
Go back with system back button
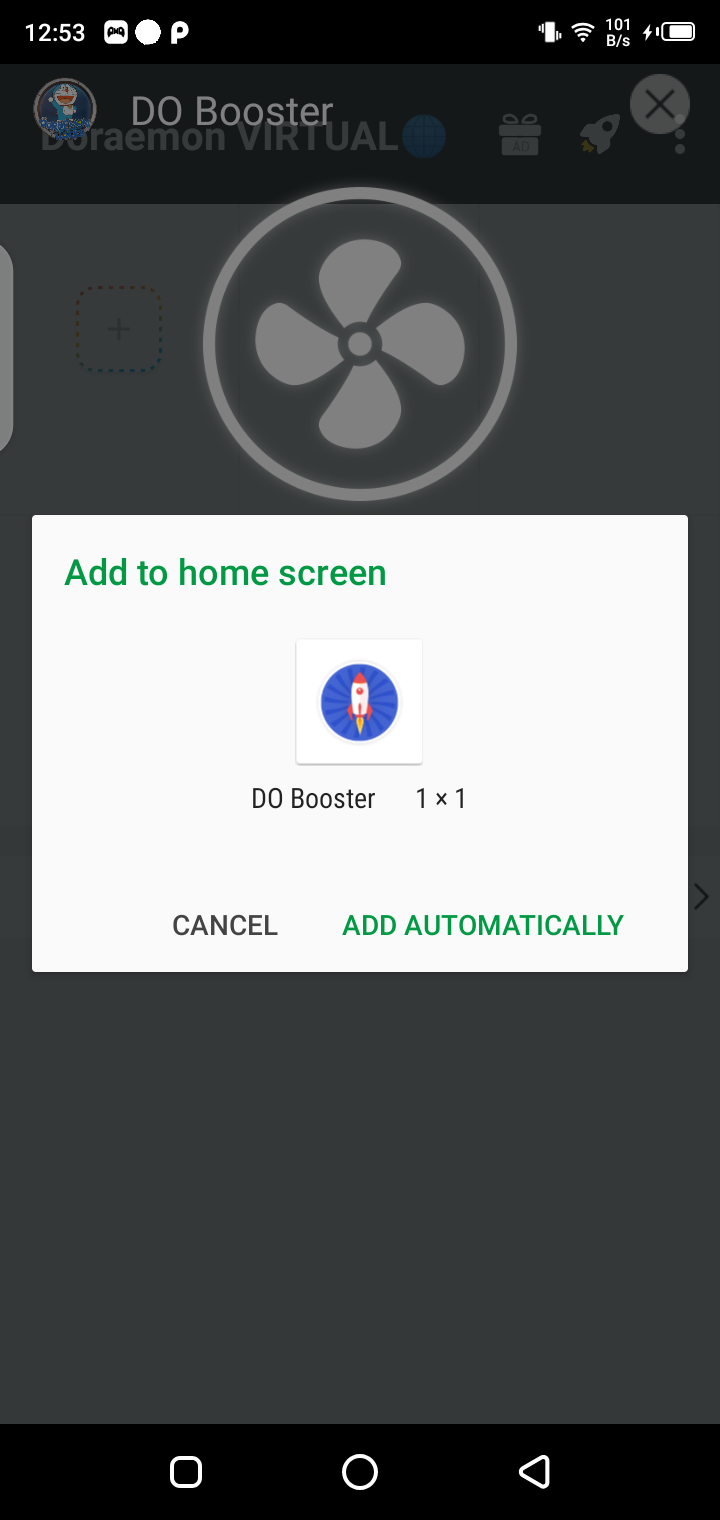coord(534,1472)
